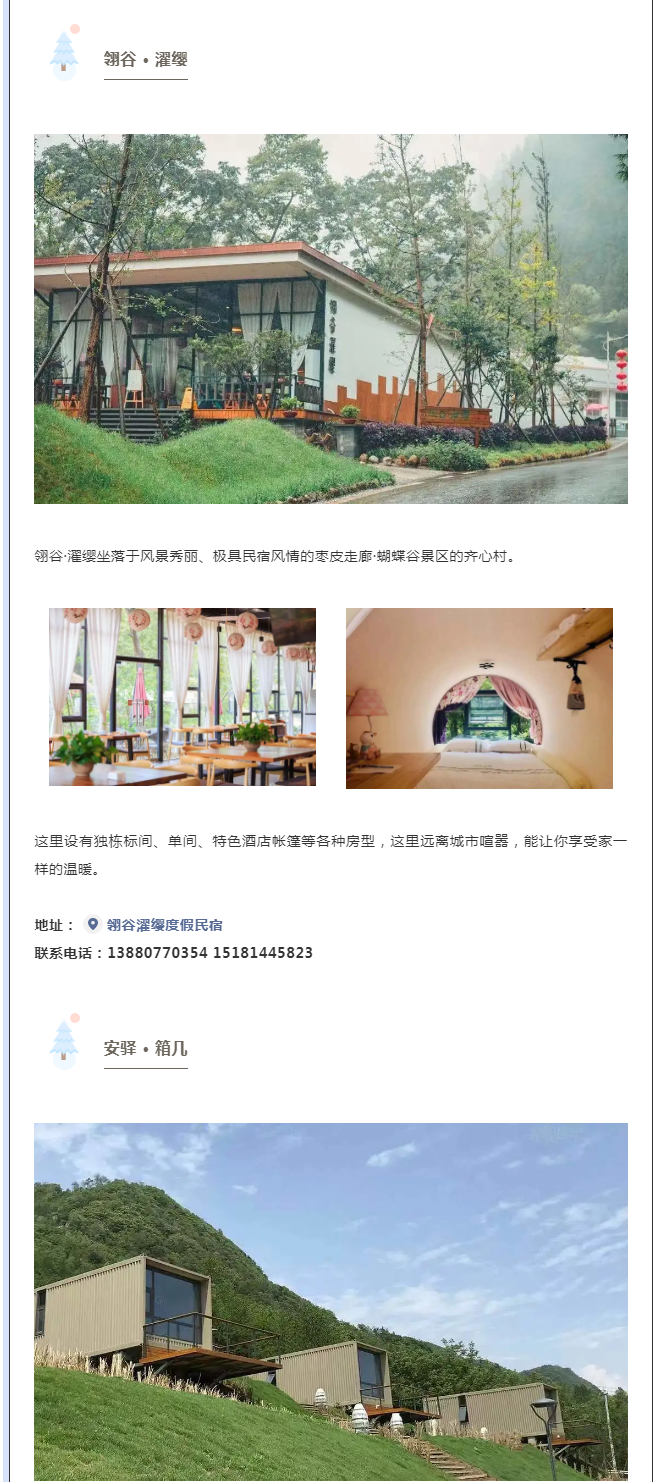Enlarge the dining room photo with lanterns

[x=182, y=697]
